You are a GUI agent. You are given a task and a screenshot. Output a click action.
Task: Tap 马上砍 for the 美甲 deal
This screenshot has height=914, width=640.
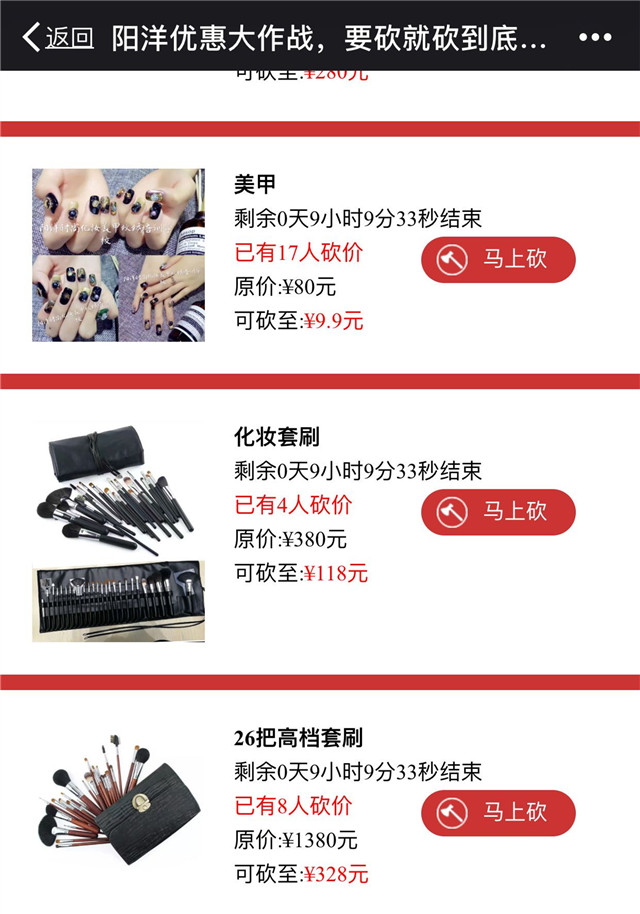click(498, 260)
